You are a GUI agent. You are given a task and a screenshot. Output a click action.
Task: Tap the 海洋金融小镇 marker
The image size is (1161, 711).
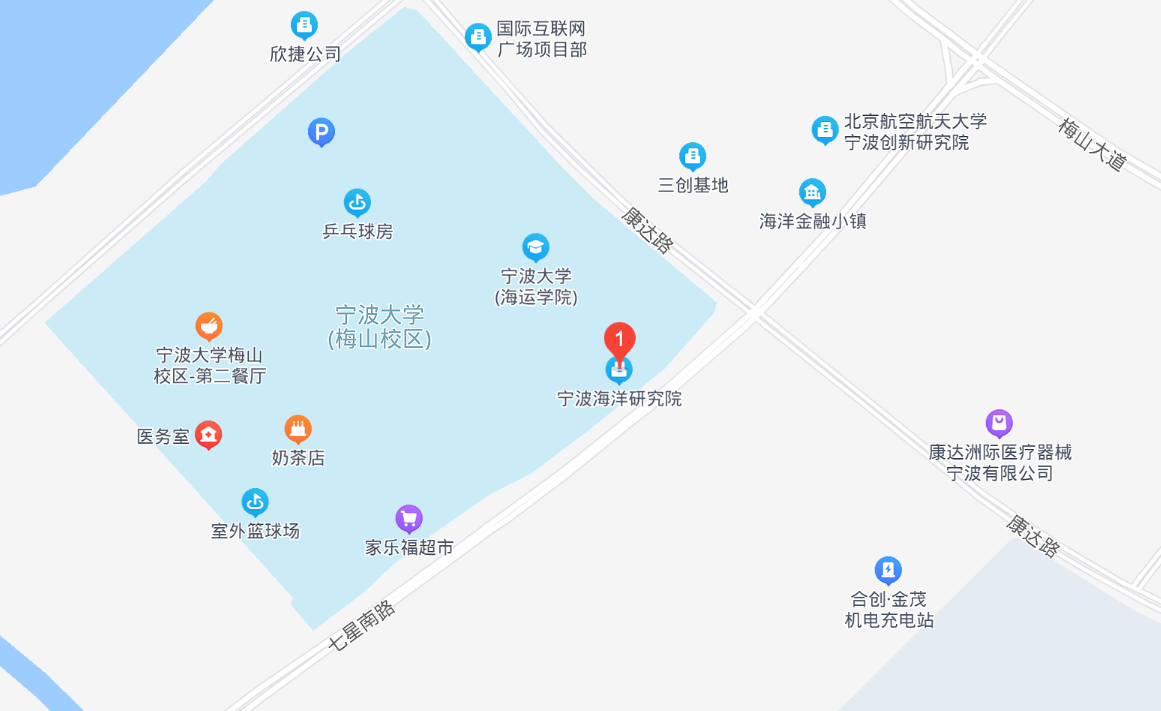[x=812, y=192]
